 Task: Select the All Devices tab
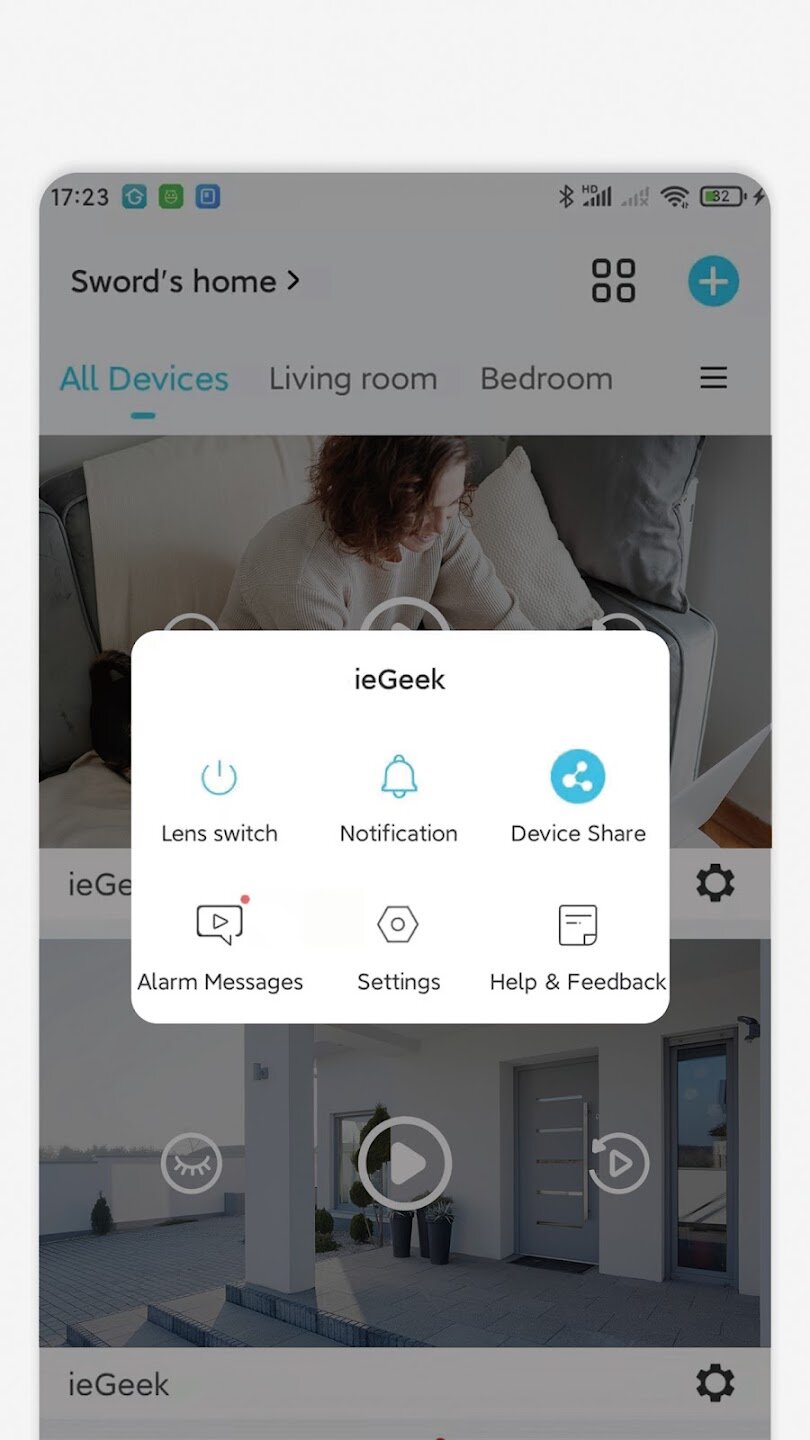(144, 379)
